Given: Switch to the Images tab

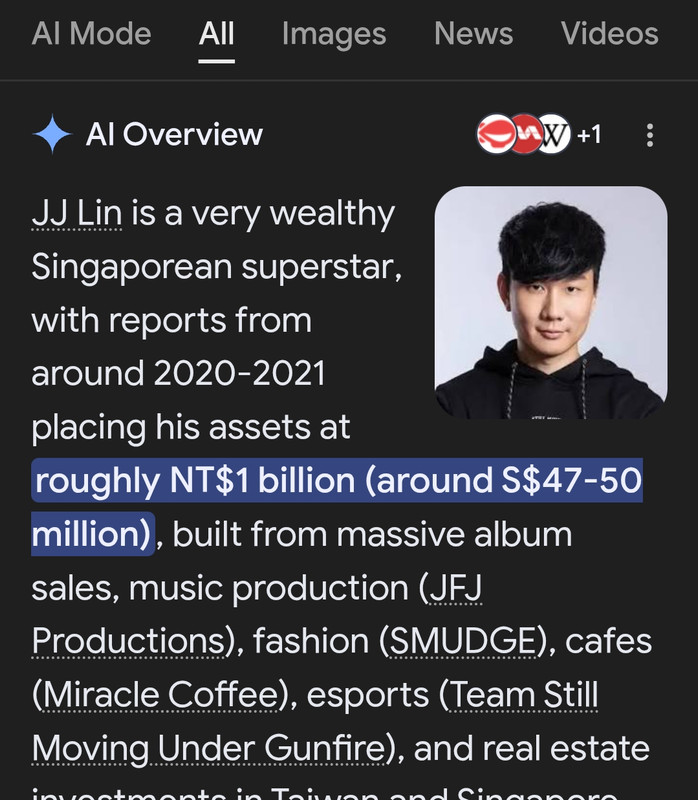Looking at the screenshot, I should (x=333, y=34).
